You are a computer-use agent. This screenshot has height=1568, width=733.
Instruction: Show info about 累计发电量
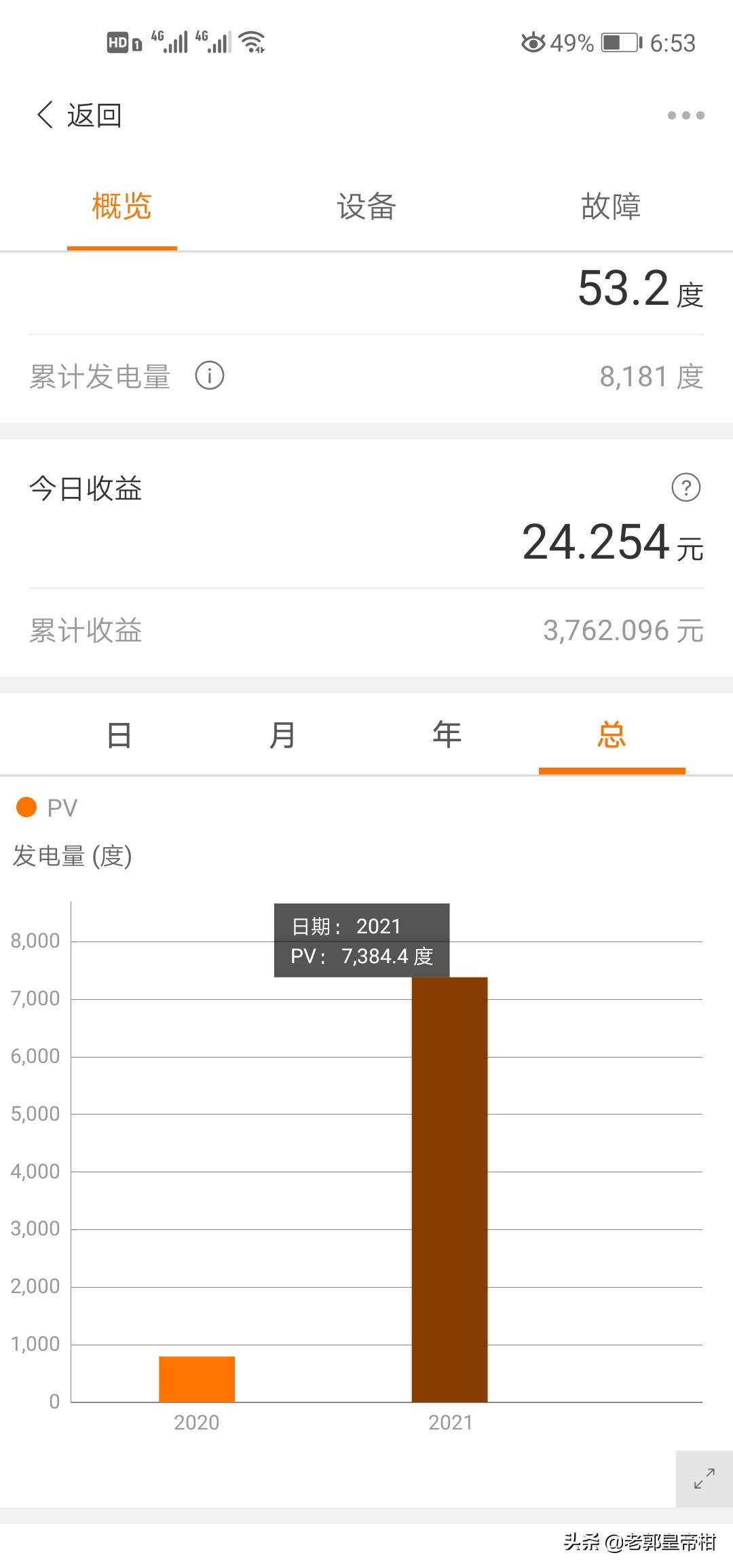pyautogui.click(x=210, y=375)
